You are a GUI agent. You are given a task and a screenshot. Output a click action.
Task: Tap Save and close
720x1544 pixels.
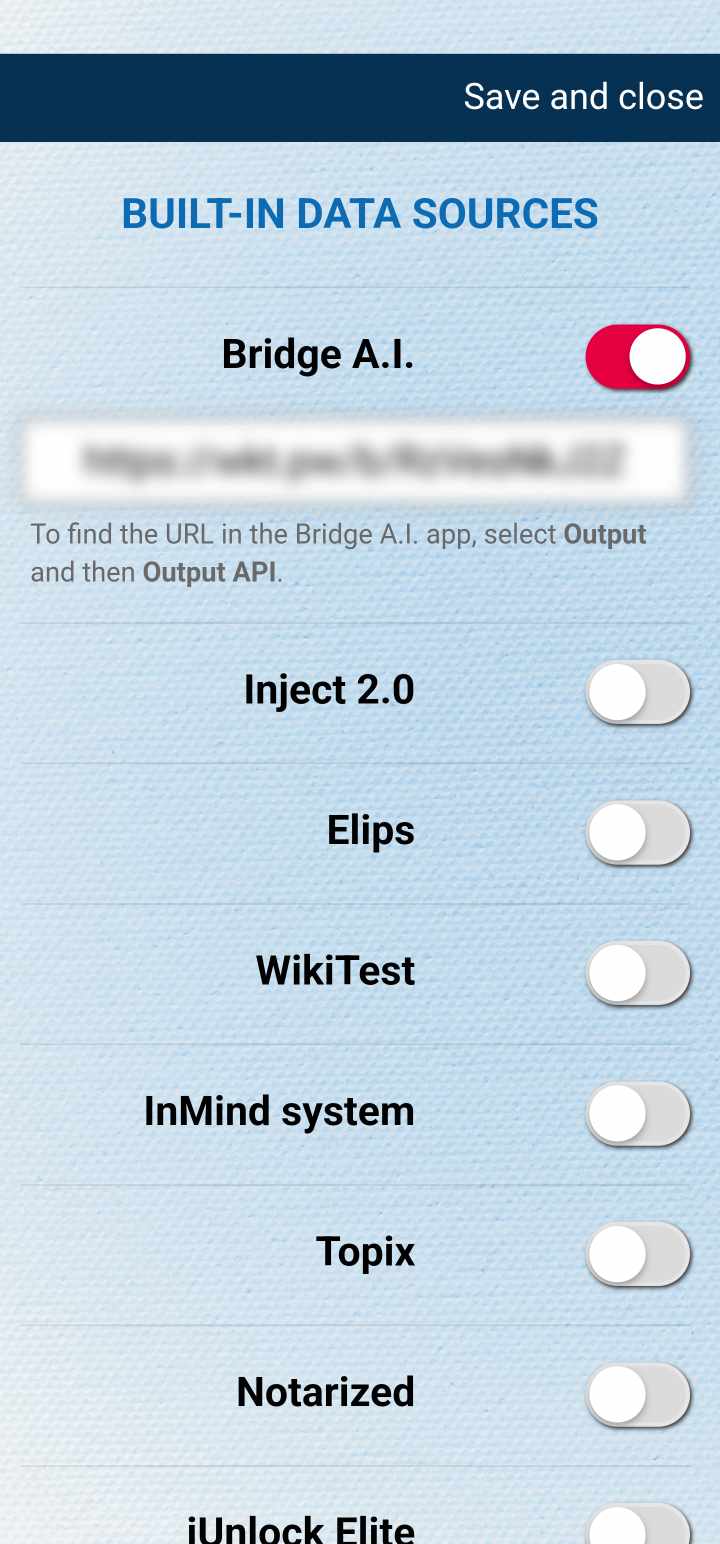click(583, 97)
